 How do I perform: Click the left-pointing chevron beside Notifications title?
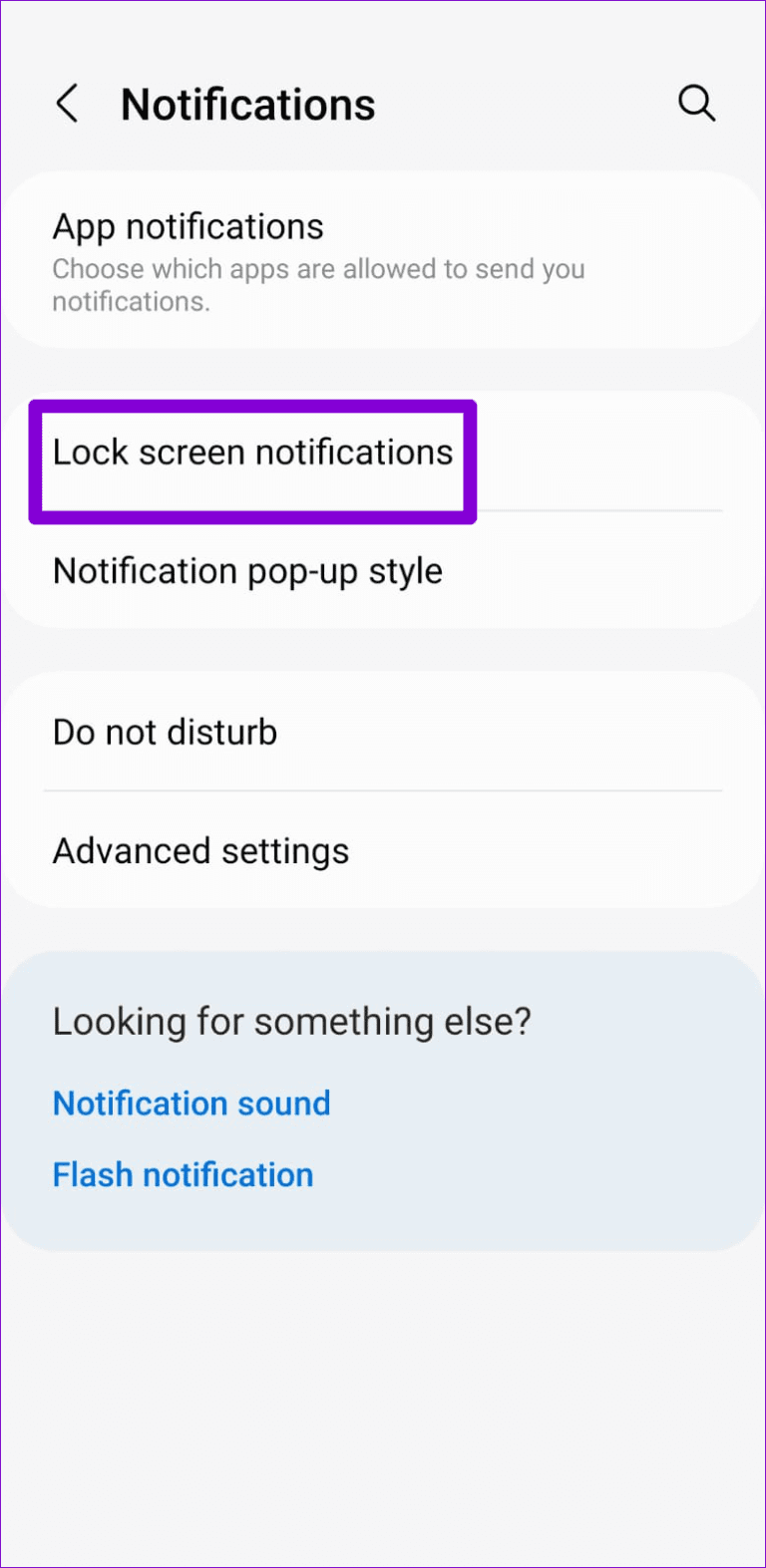[67, 103]
